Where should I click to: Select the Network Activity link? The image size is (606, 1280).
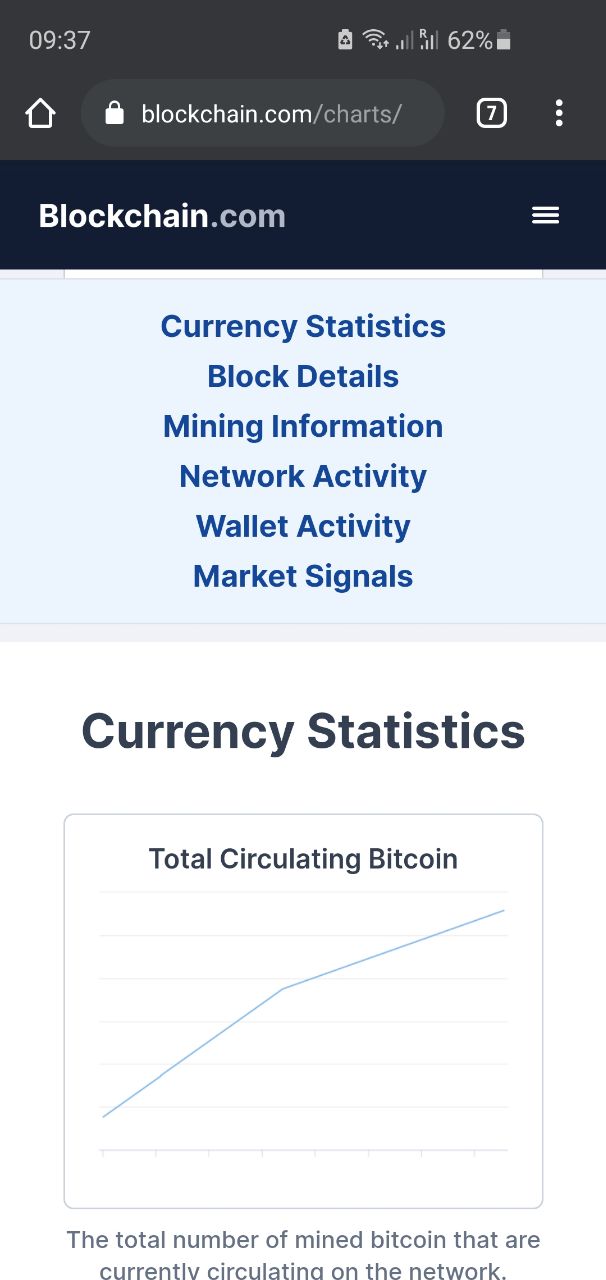pos(303,477)
